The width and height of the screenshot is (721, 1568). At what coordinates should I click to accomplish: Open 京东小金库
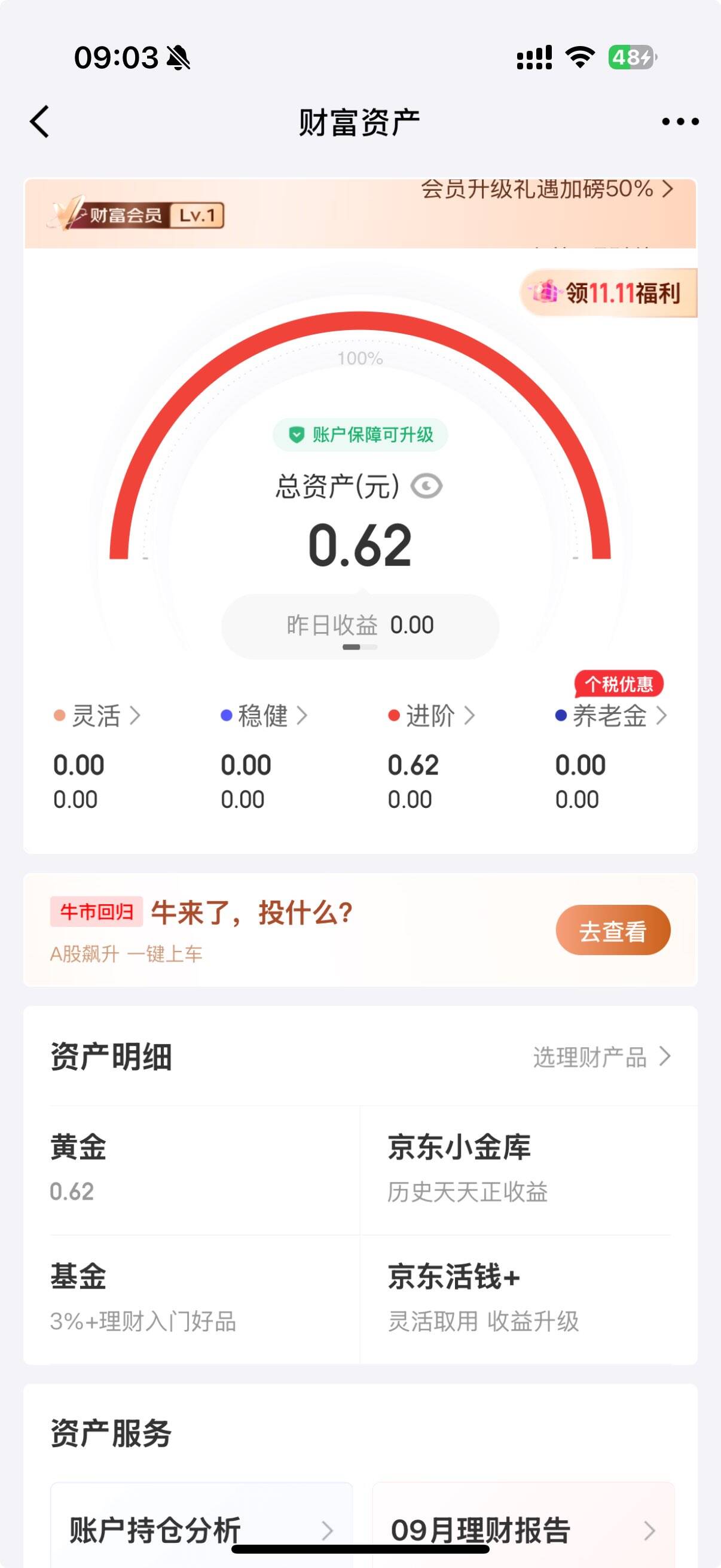528,1169
